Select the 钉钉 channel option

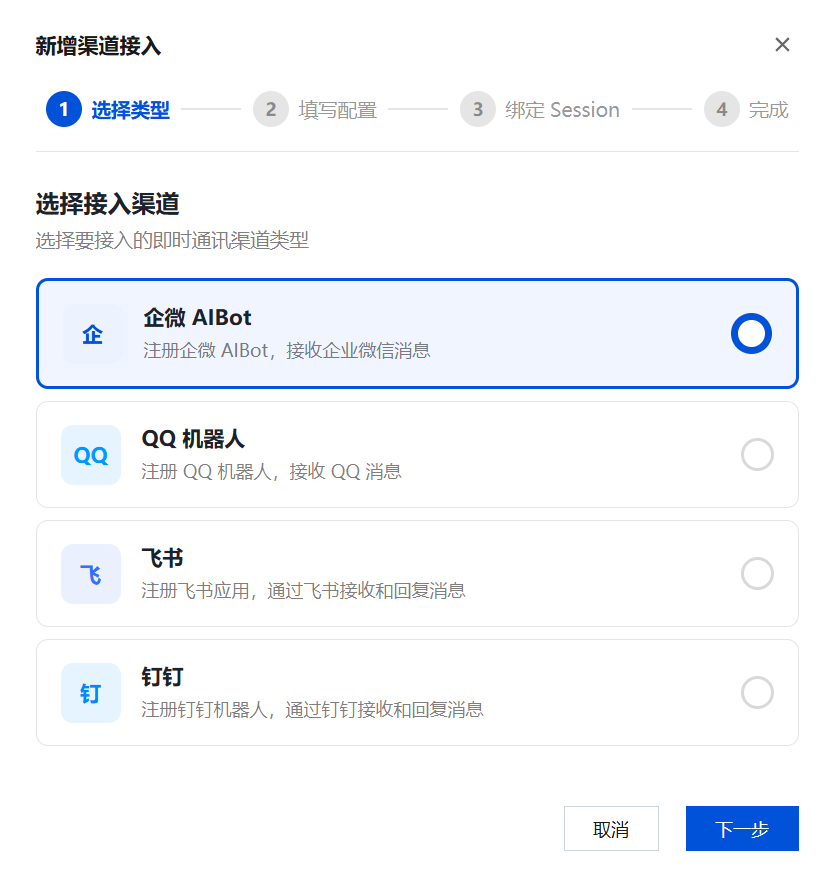click(x=417, y=693)
